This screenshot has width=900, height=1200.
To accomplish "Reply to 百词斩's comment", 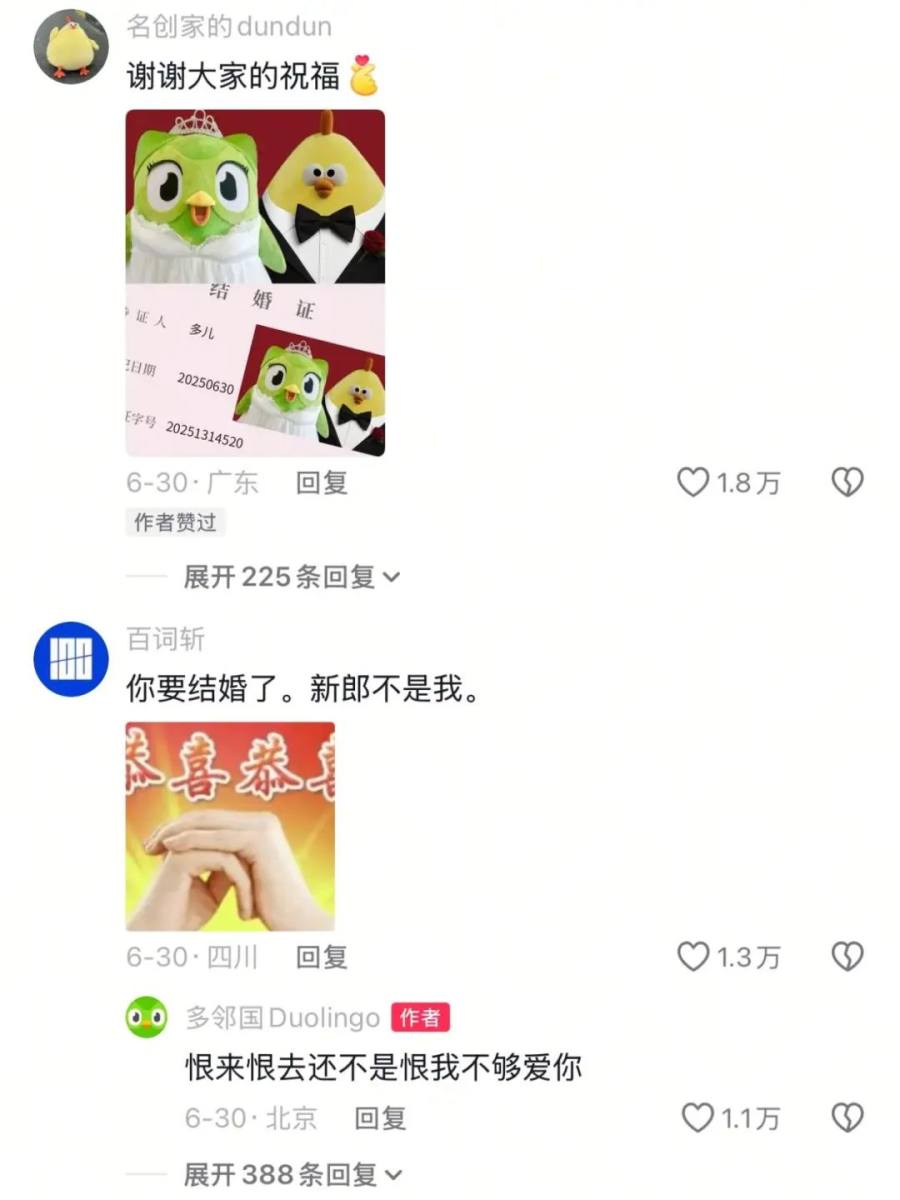I will point(322,957).
